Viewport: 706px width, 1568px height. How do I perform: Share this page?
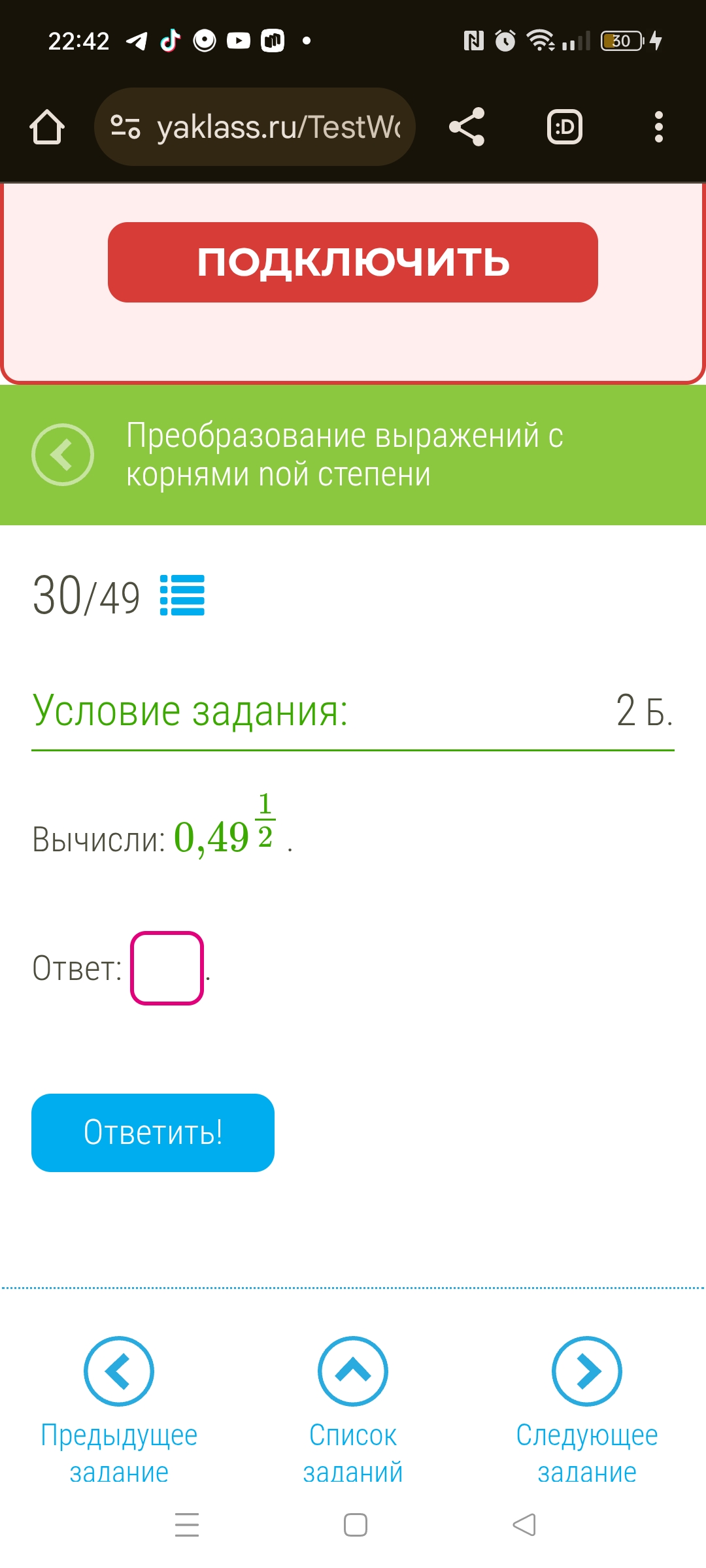pos(467,127)
